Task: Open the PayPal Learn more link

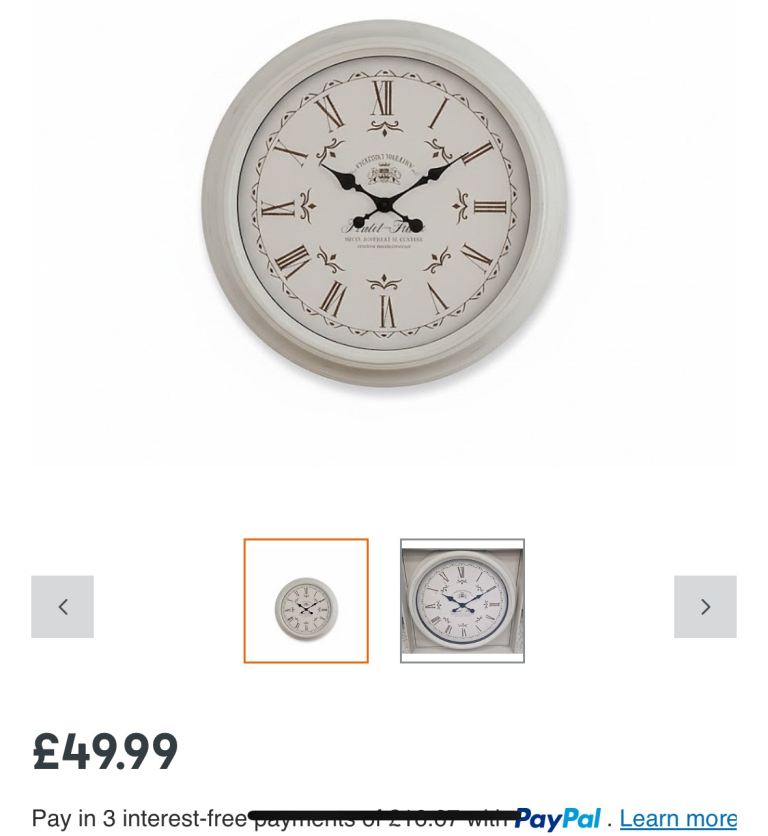Action: [677, 818]
